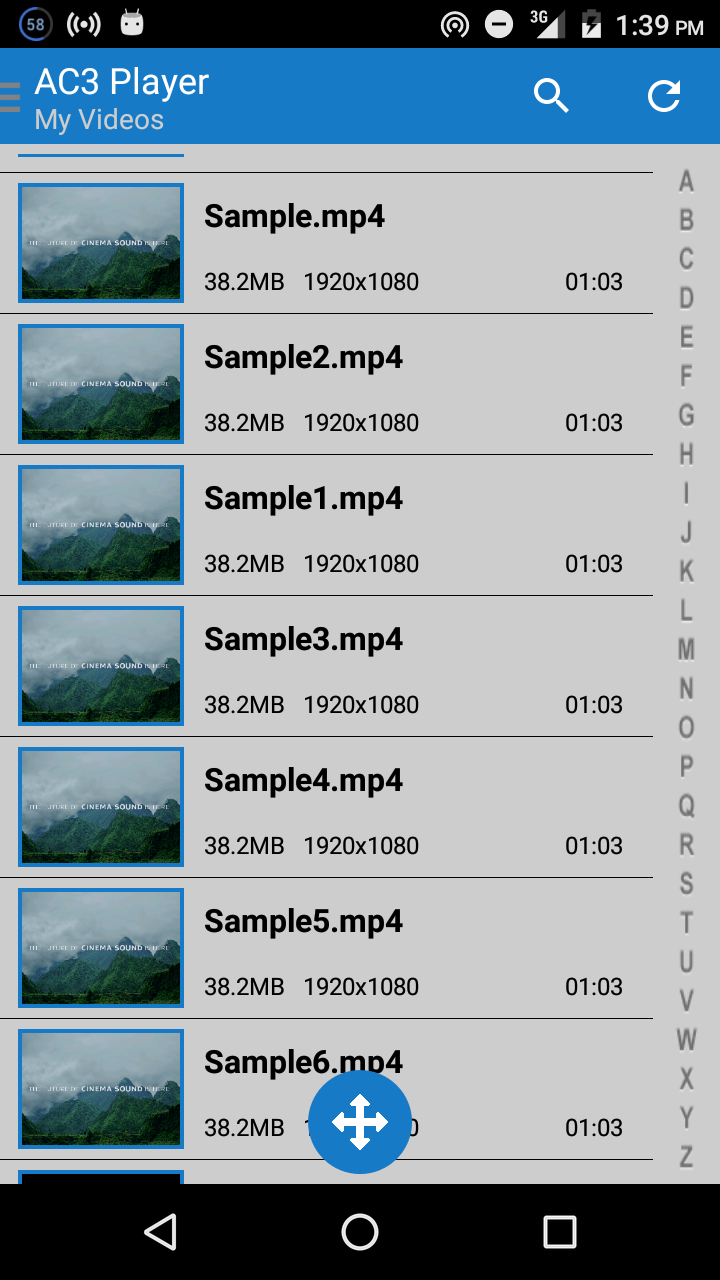The height and width of the screenshot is (1280, 720).
Task: Tap the floating move button
Action: pos(360,1121)
